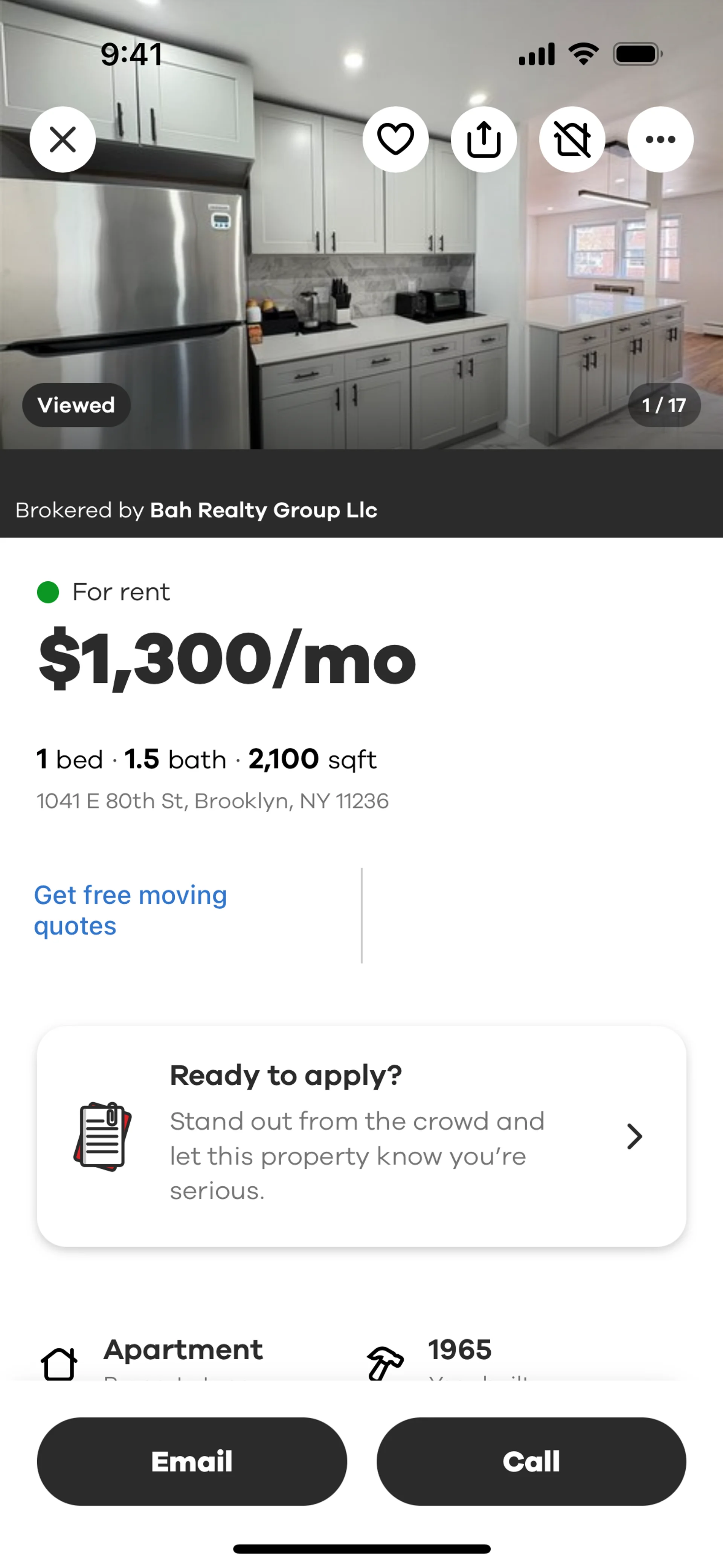Viewport: 723px width, 1568px height.
Task: Open the three-dot overflow menu
Action: (x=660, y=139)
